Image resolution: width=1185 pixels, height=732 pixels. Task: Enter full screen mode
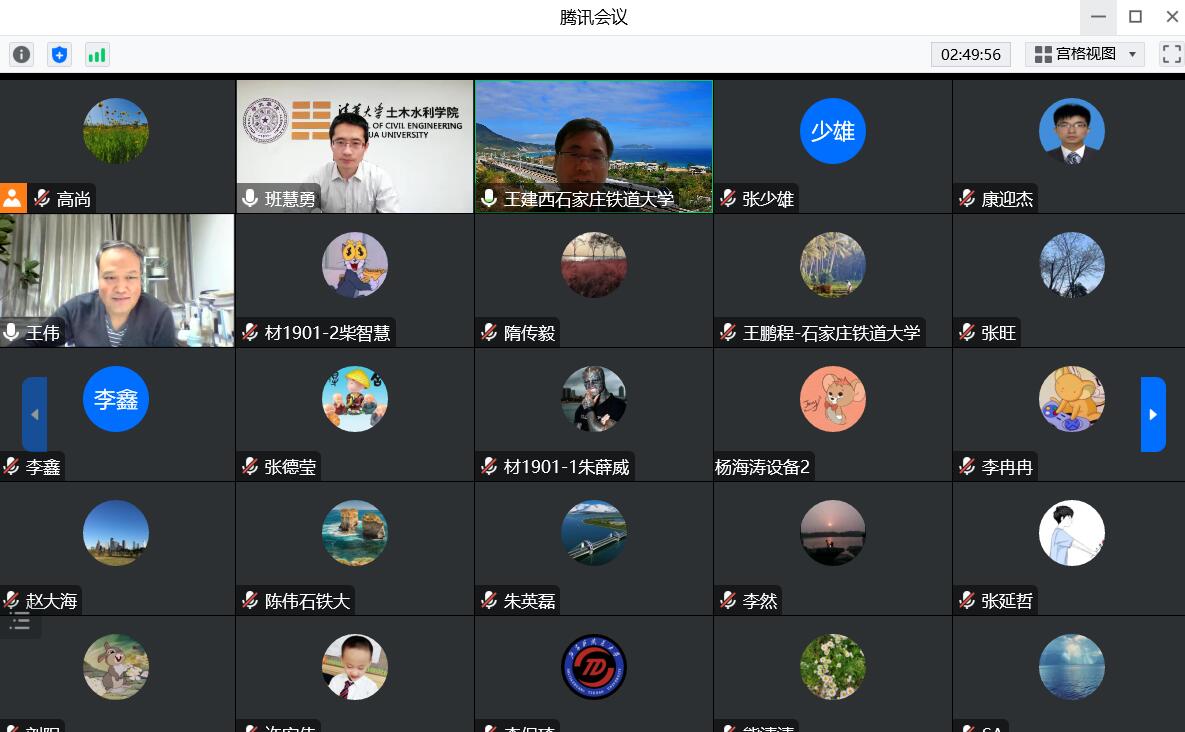pos(1171,54)
